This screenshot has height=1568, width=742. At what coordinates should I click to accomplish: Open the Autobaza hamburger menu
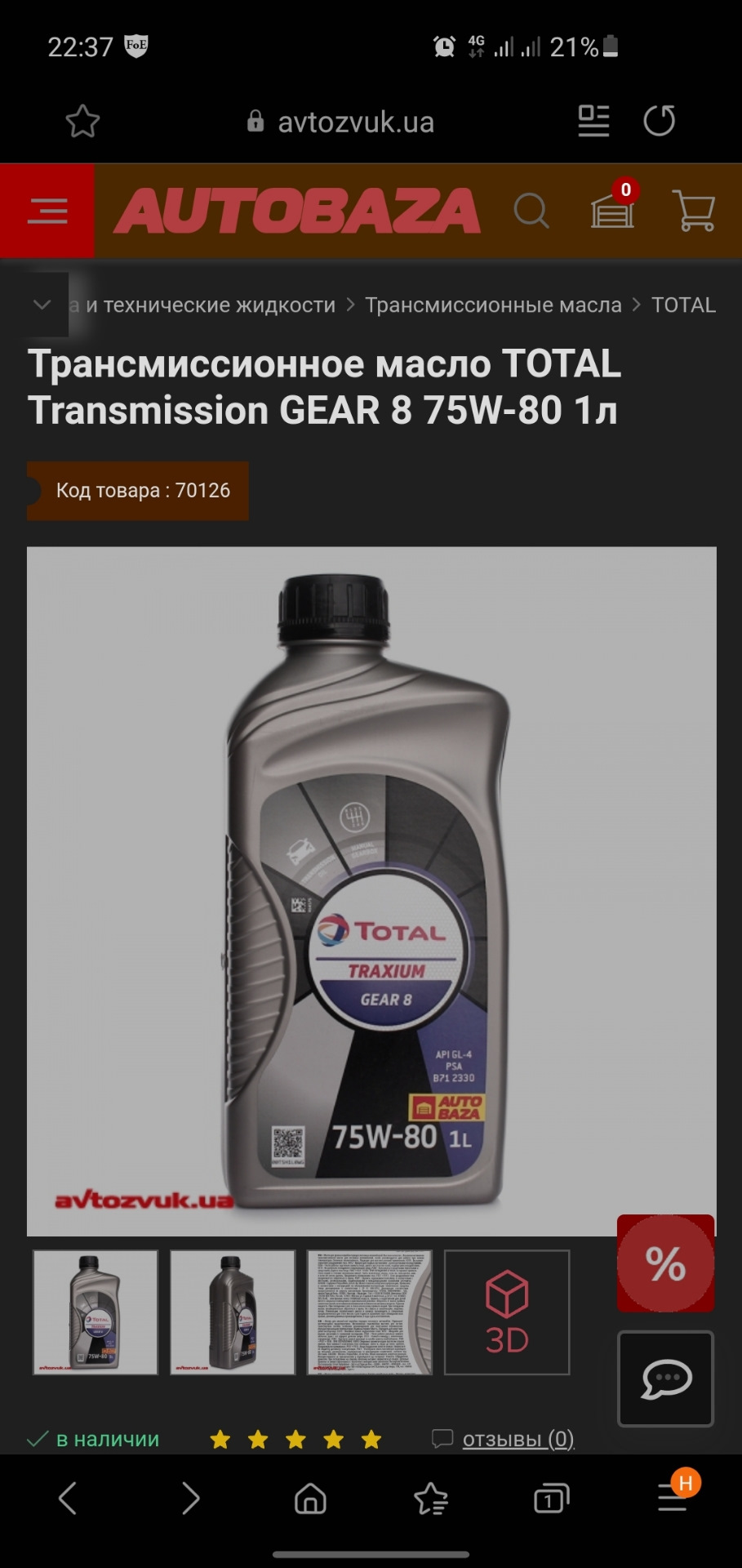click(x=47, y=211)
